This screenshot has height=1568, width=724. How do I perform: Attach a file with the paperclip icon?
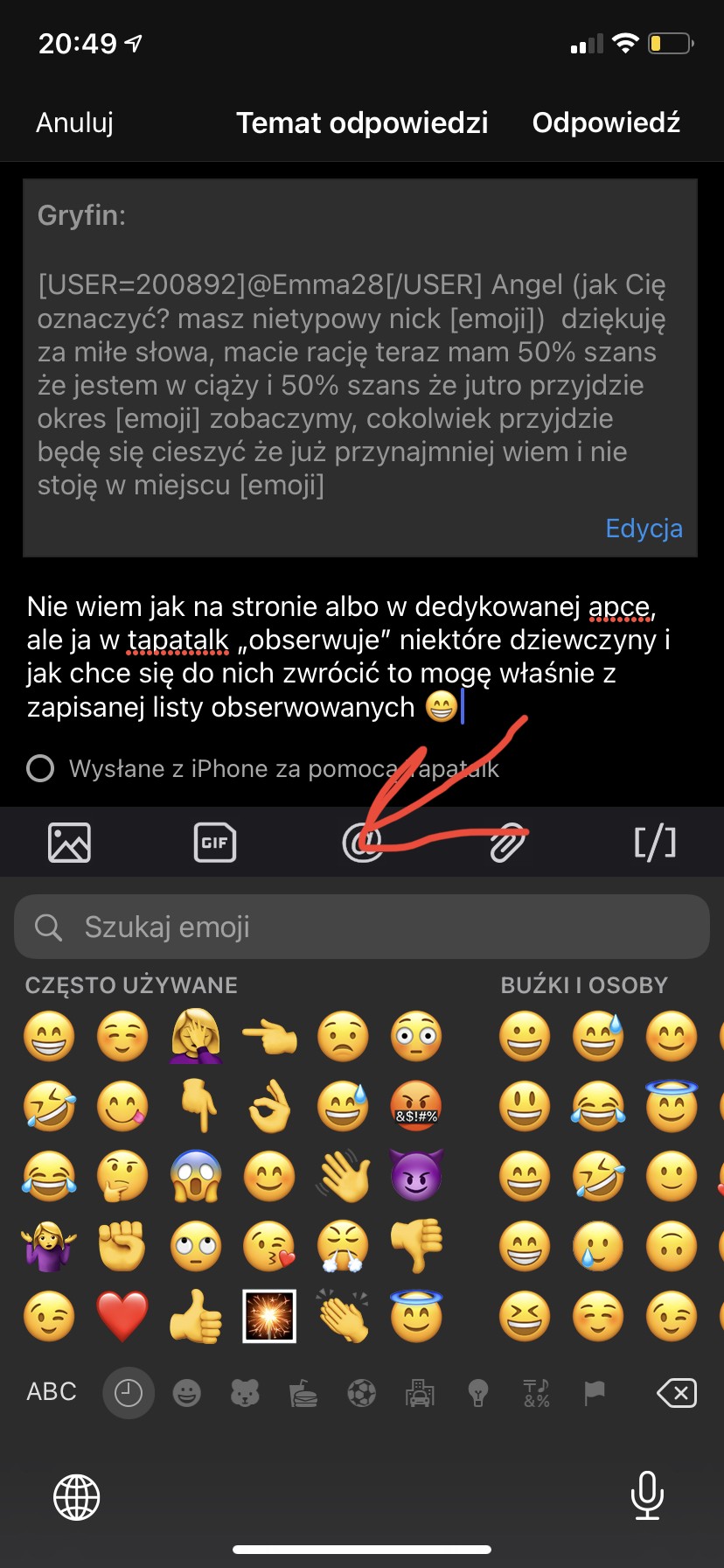click(507, 843)
